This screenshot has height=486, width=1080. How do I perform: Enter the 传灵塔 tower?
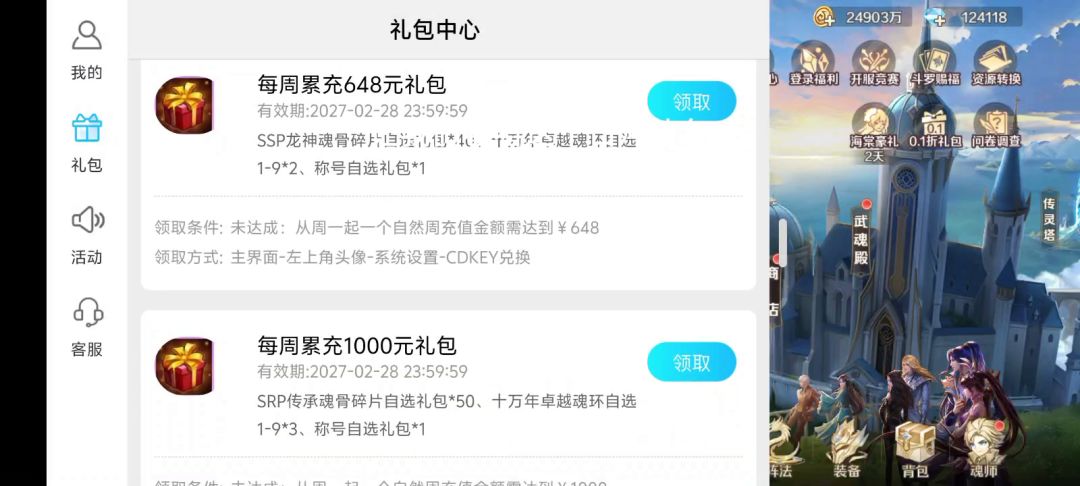(x=1049, y=218)
